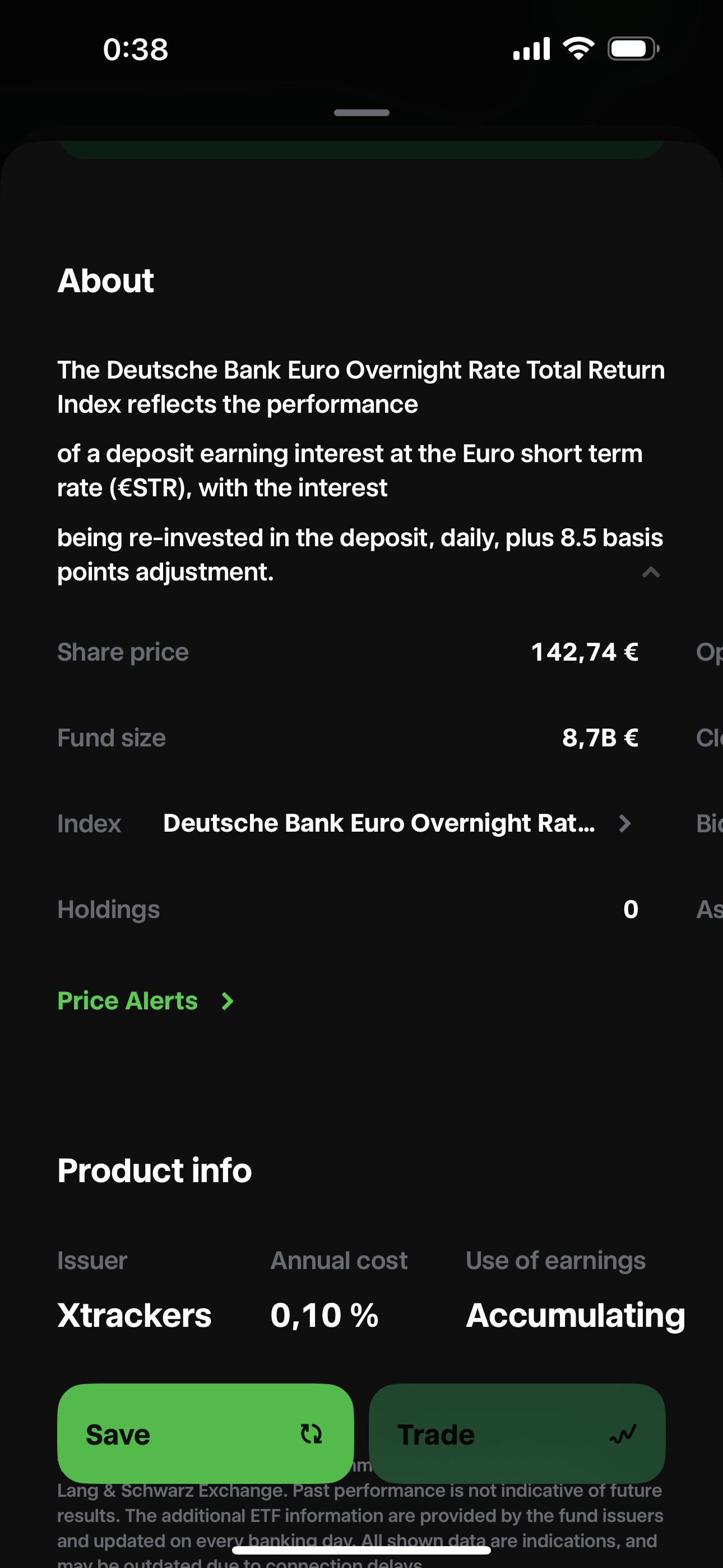This screenshot has height=1568, width=723.
Task: Collapse the About description with the chevron
Action: pos(651,572)
